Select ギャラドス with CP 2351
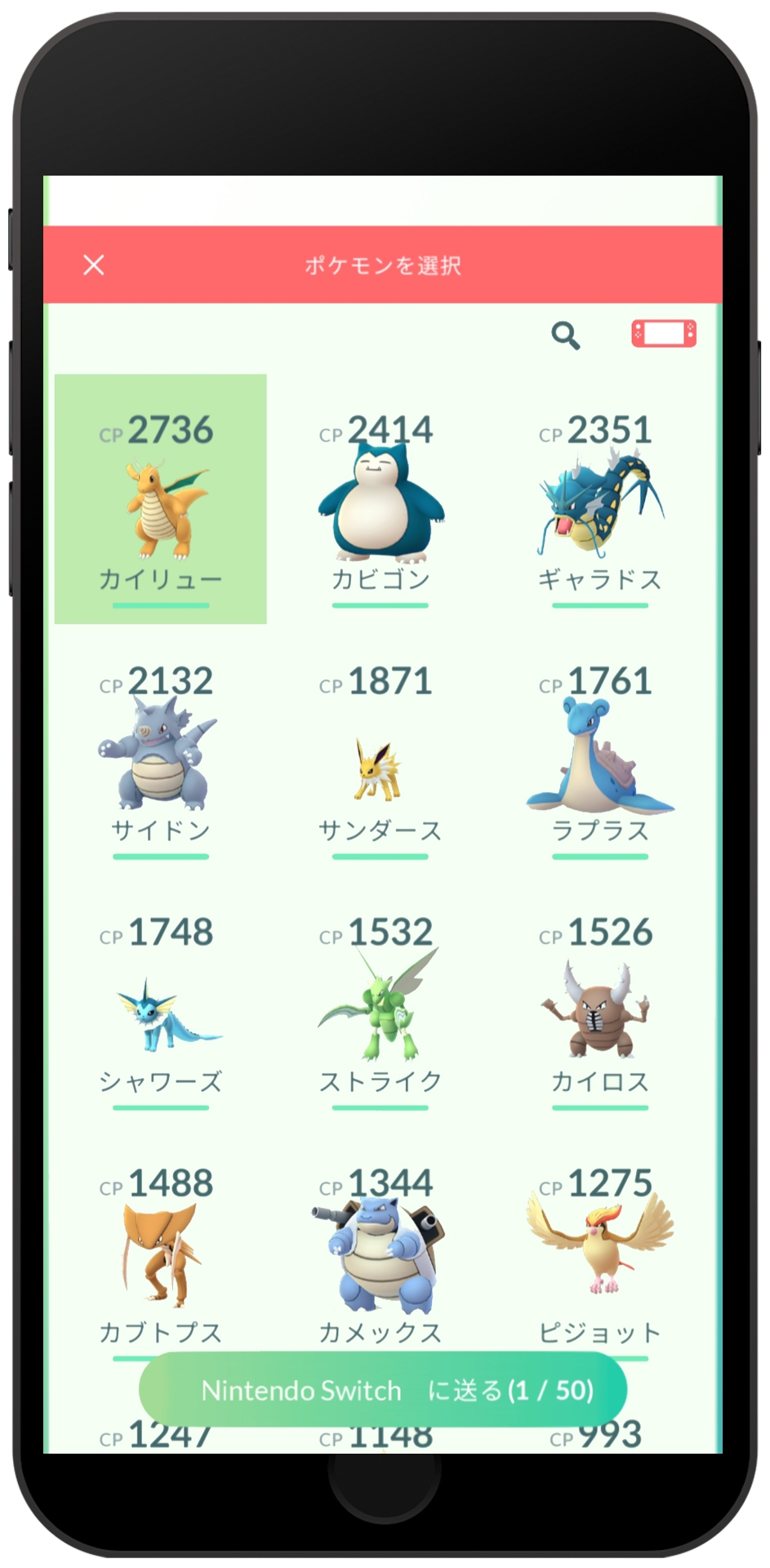Viewport: 770px width, 1568px height. click(600, 499)
